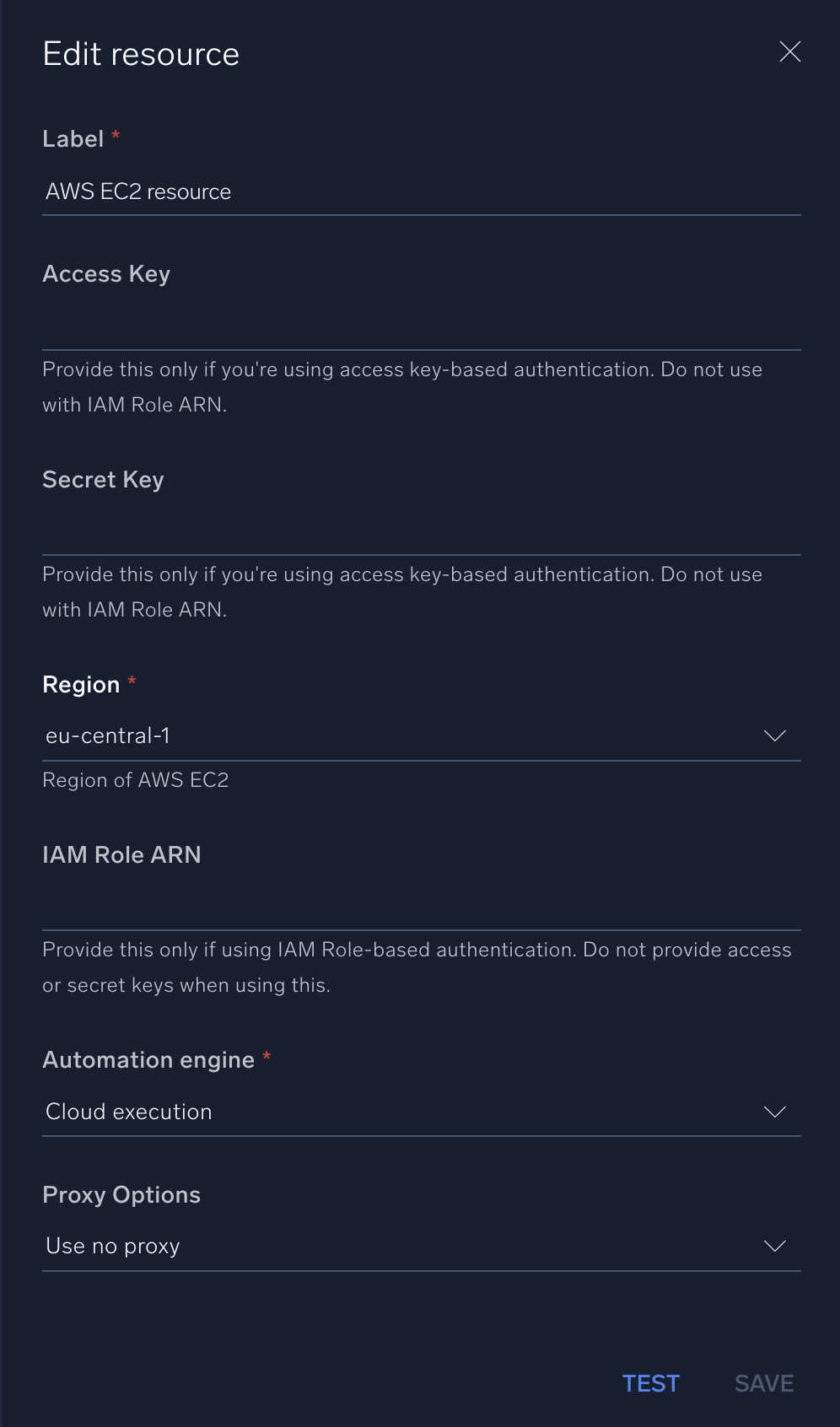Open the Proxy Options dropdown

421,1247
